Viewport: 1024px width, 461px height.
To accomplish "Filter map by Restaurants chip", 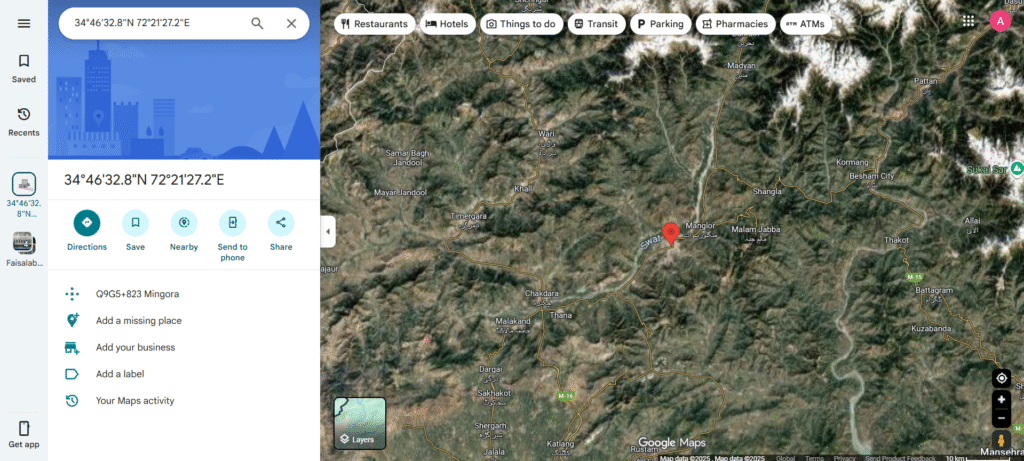I will pyautogui.click(x=375, y=24).
